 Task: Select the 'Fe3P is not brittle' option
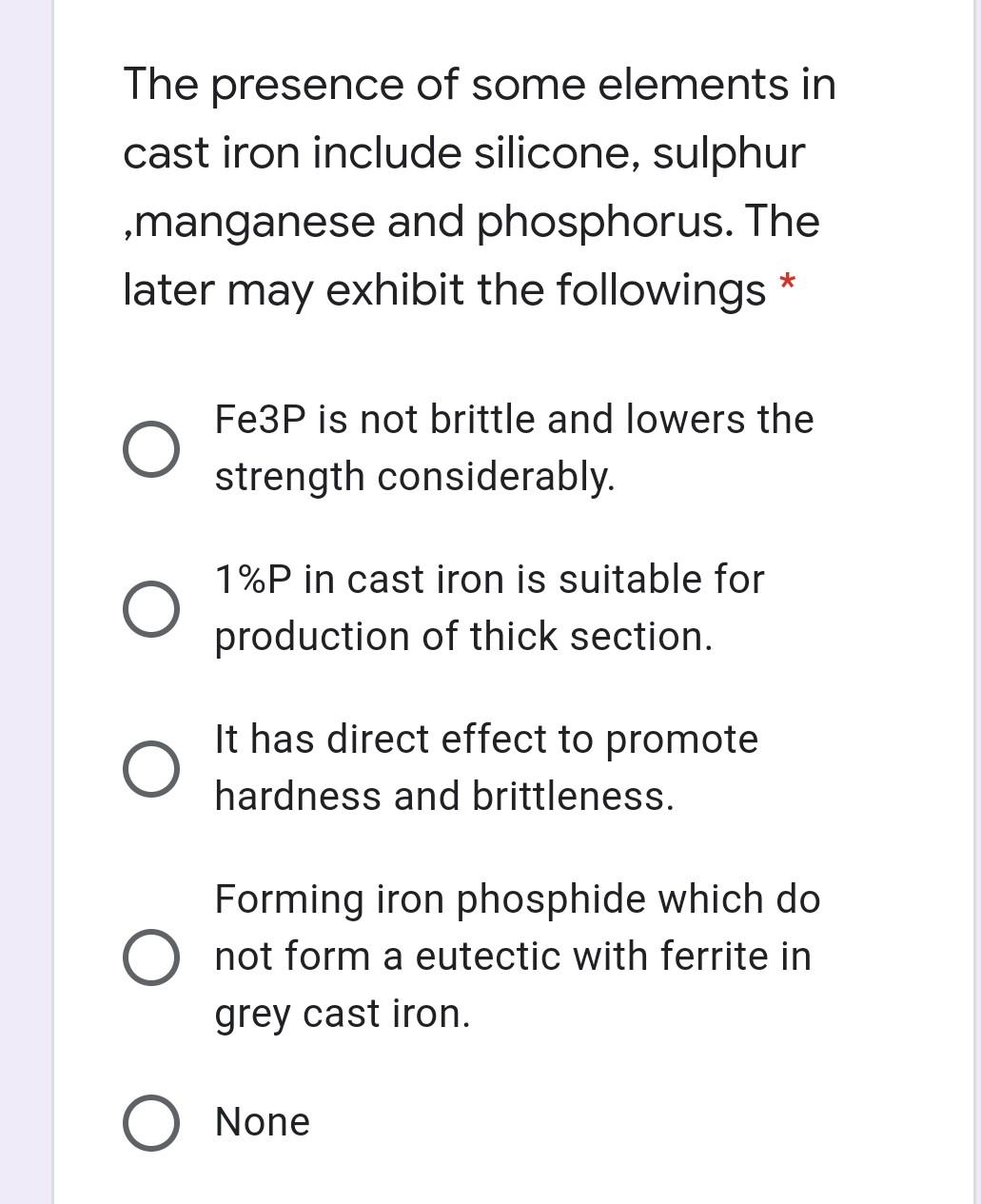pos(150,448)
